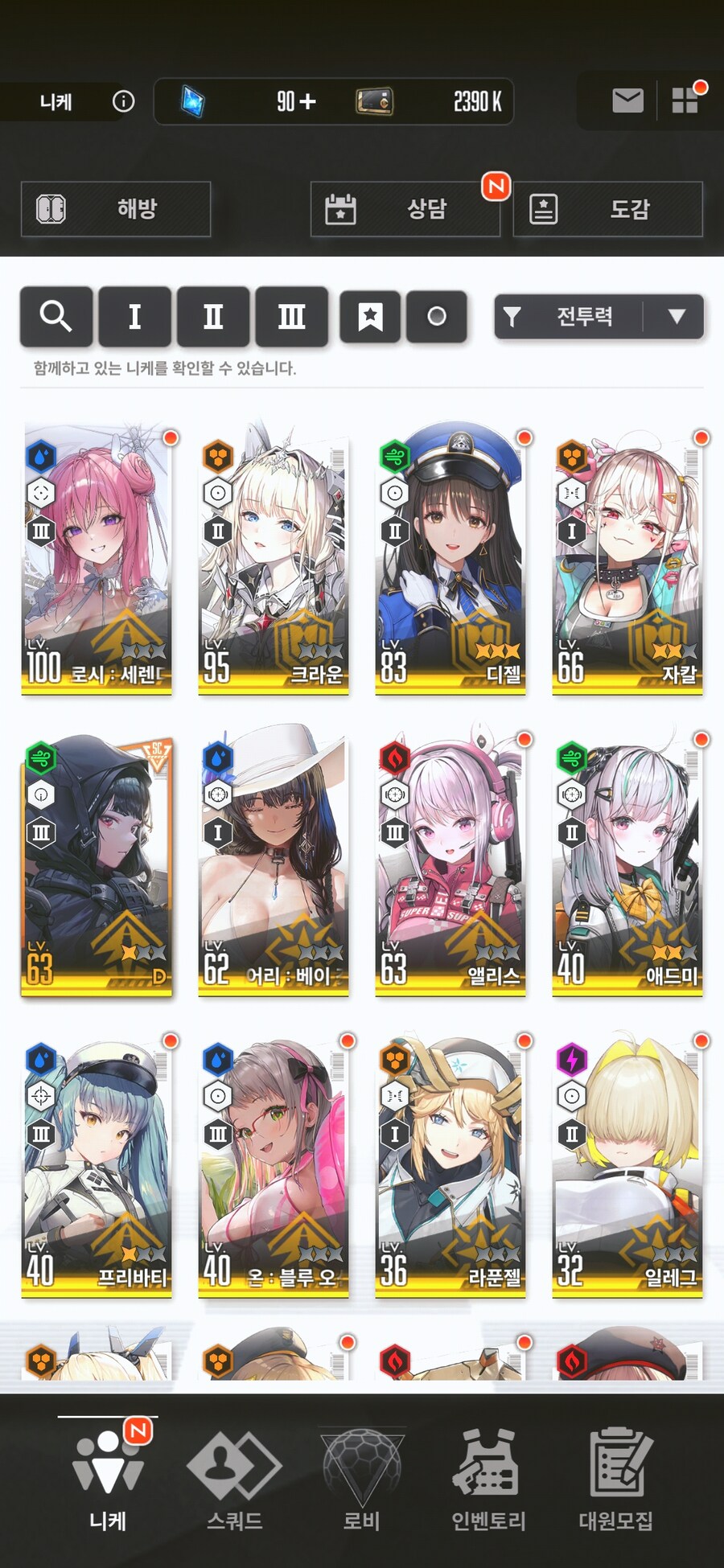Open the 도감 collection button
The image size is (724, 1568).
[x=607, y=209]
